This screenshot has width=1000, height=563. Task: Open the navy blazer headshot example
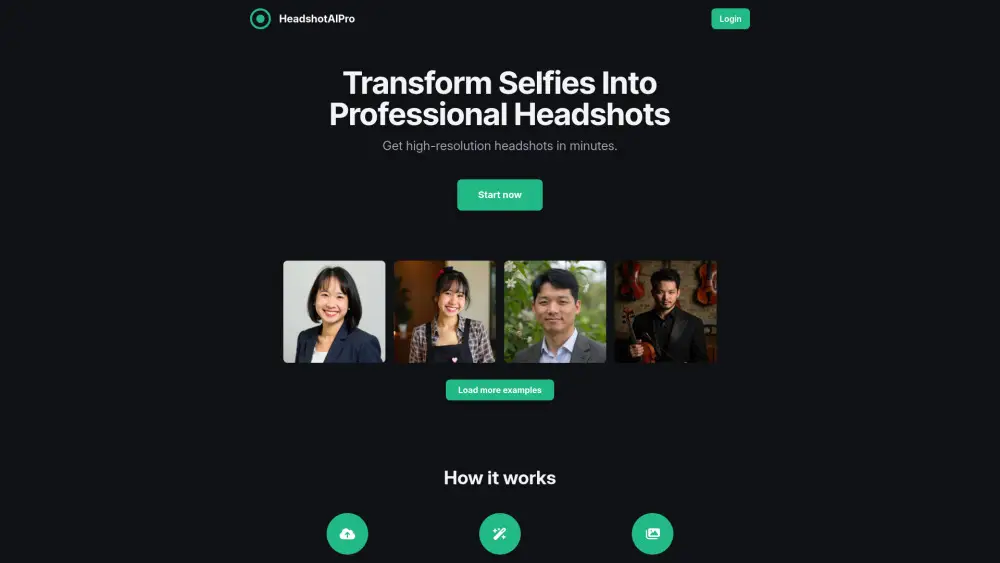coord(334,312)
